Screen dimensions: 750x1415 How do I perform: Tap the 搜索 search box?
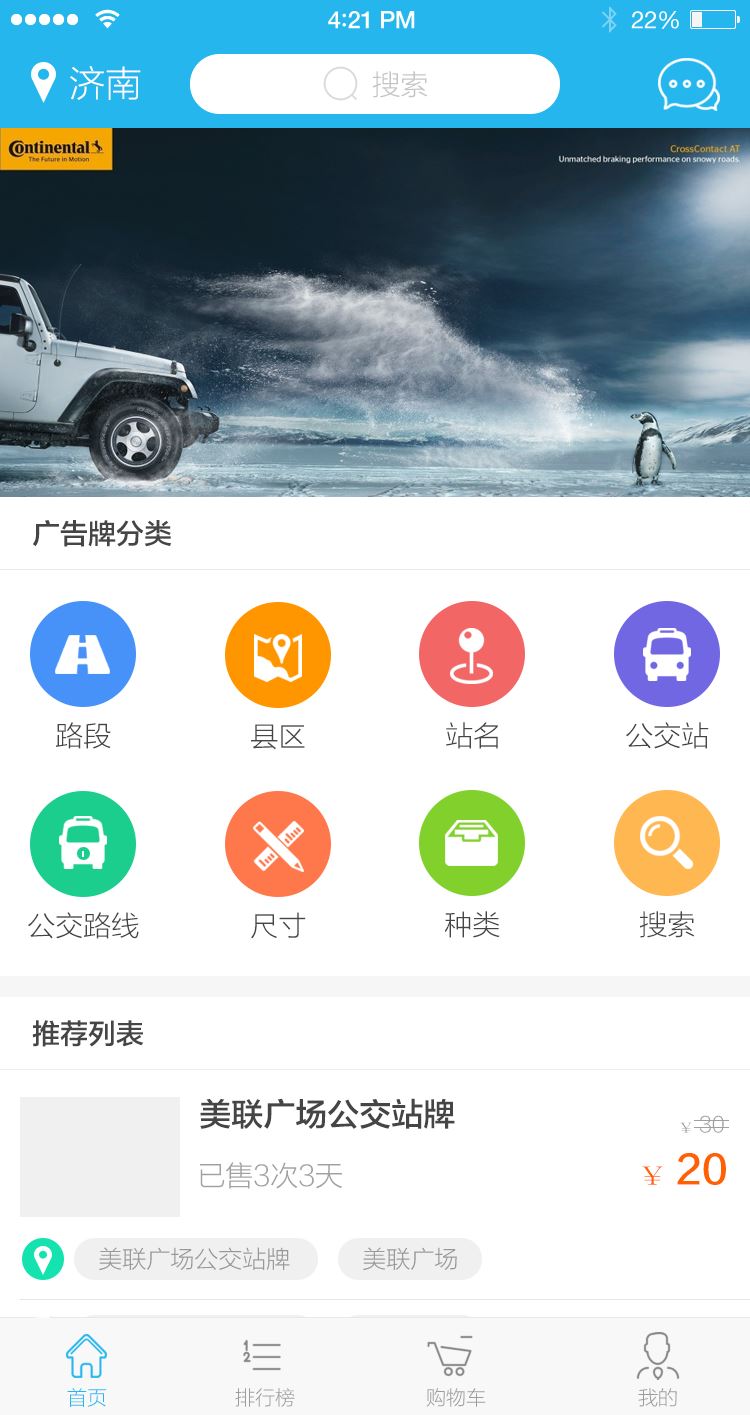(374, 84)
